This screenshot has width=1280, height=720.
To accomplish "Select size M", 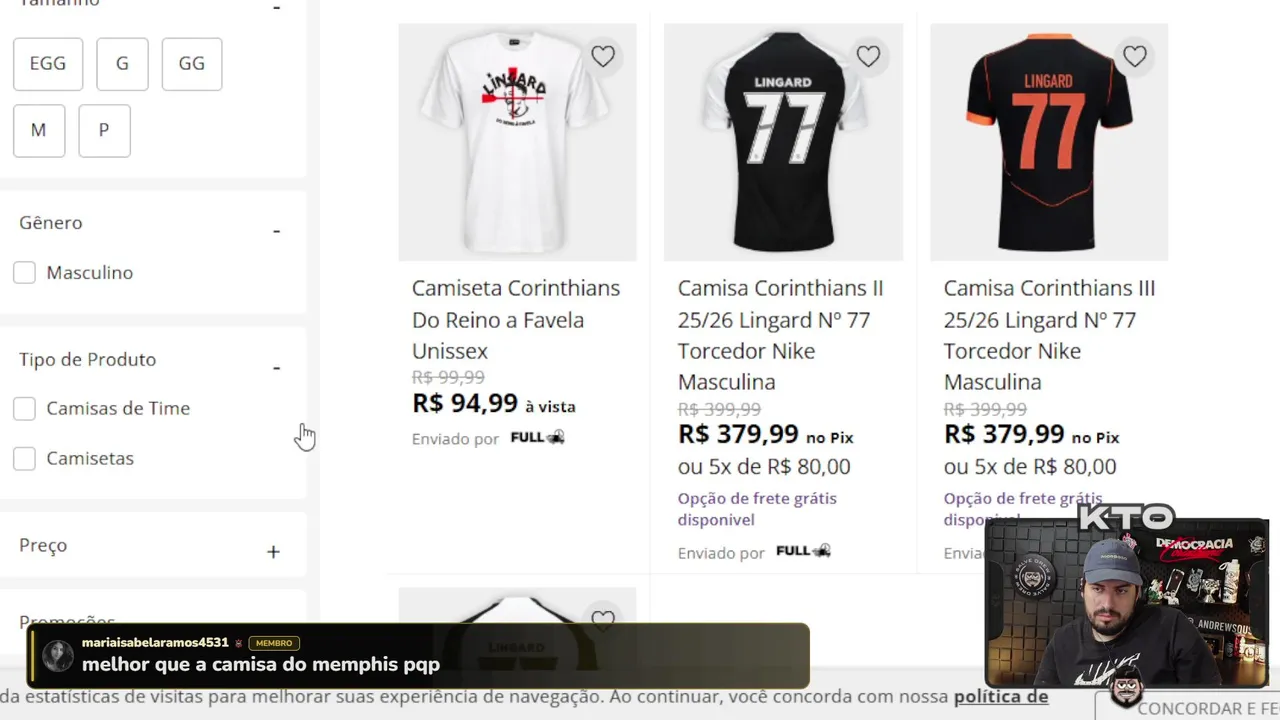I will [39, 131].
